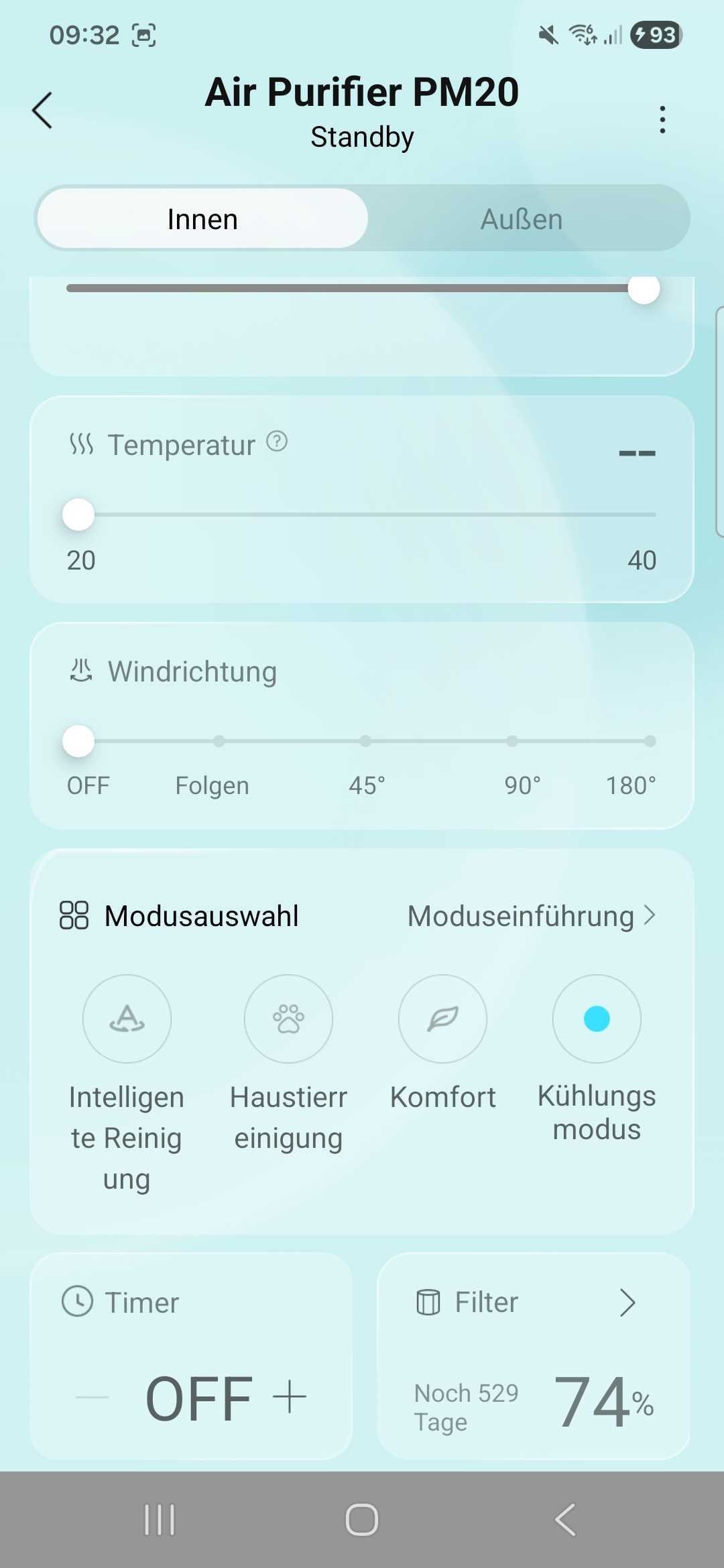Open the Temperatur help question mark

(277, 442)
